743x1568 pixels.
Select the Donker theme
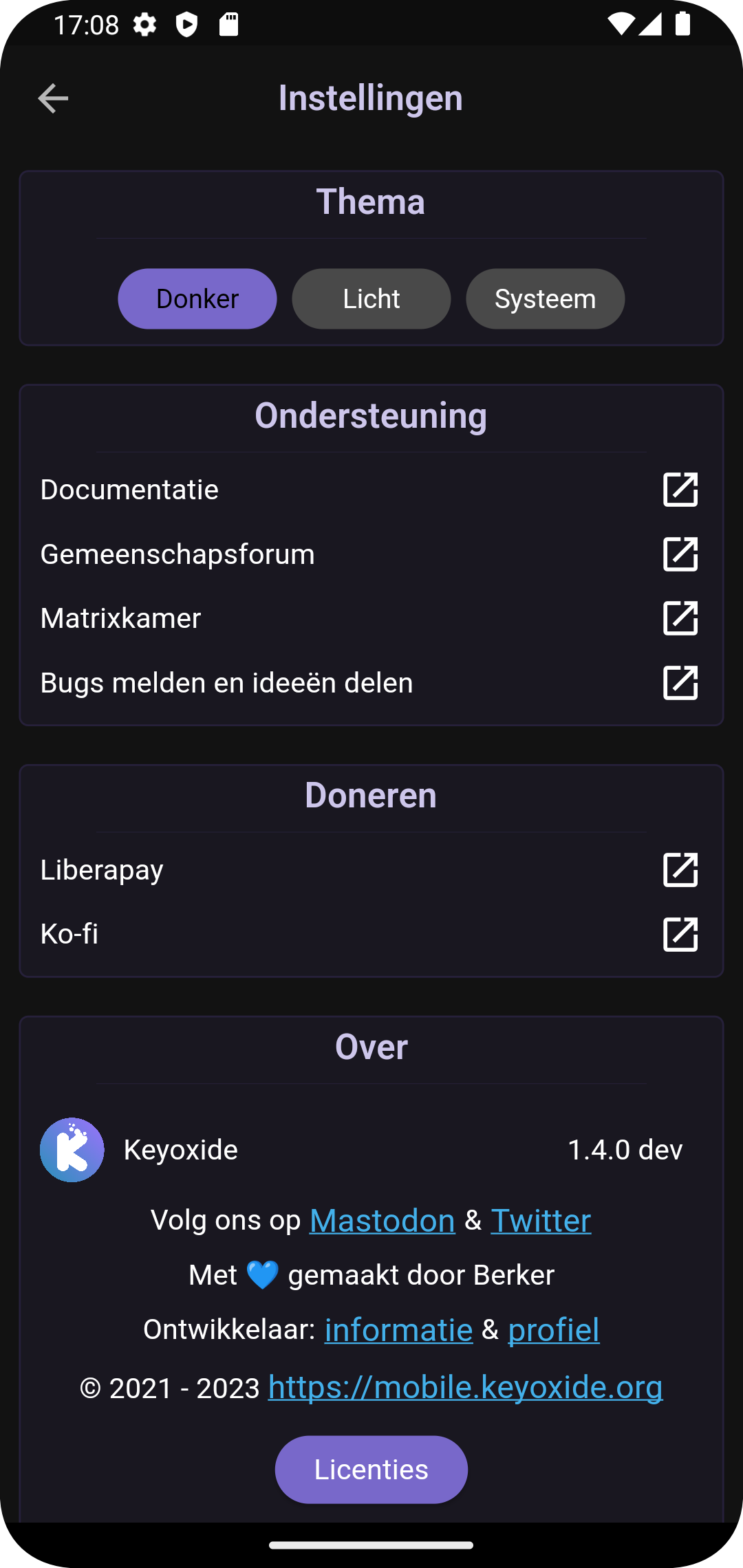(197, 298)
